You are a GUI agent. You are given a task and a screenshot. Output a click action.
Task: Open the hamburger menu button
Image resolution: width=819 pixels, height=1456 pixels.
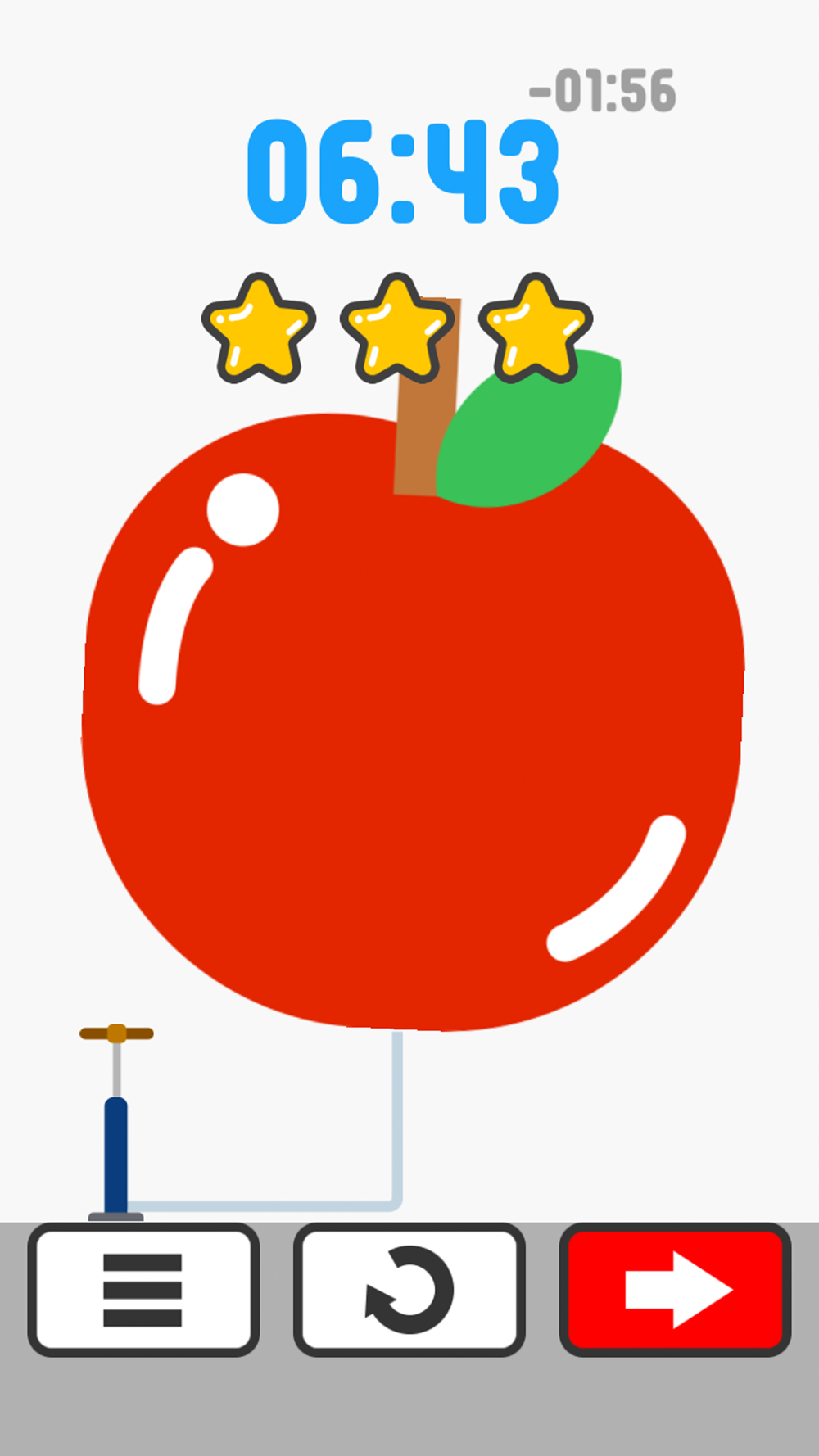tap(143, 1290)
